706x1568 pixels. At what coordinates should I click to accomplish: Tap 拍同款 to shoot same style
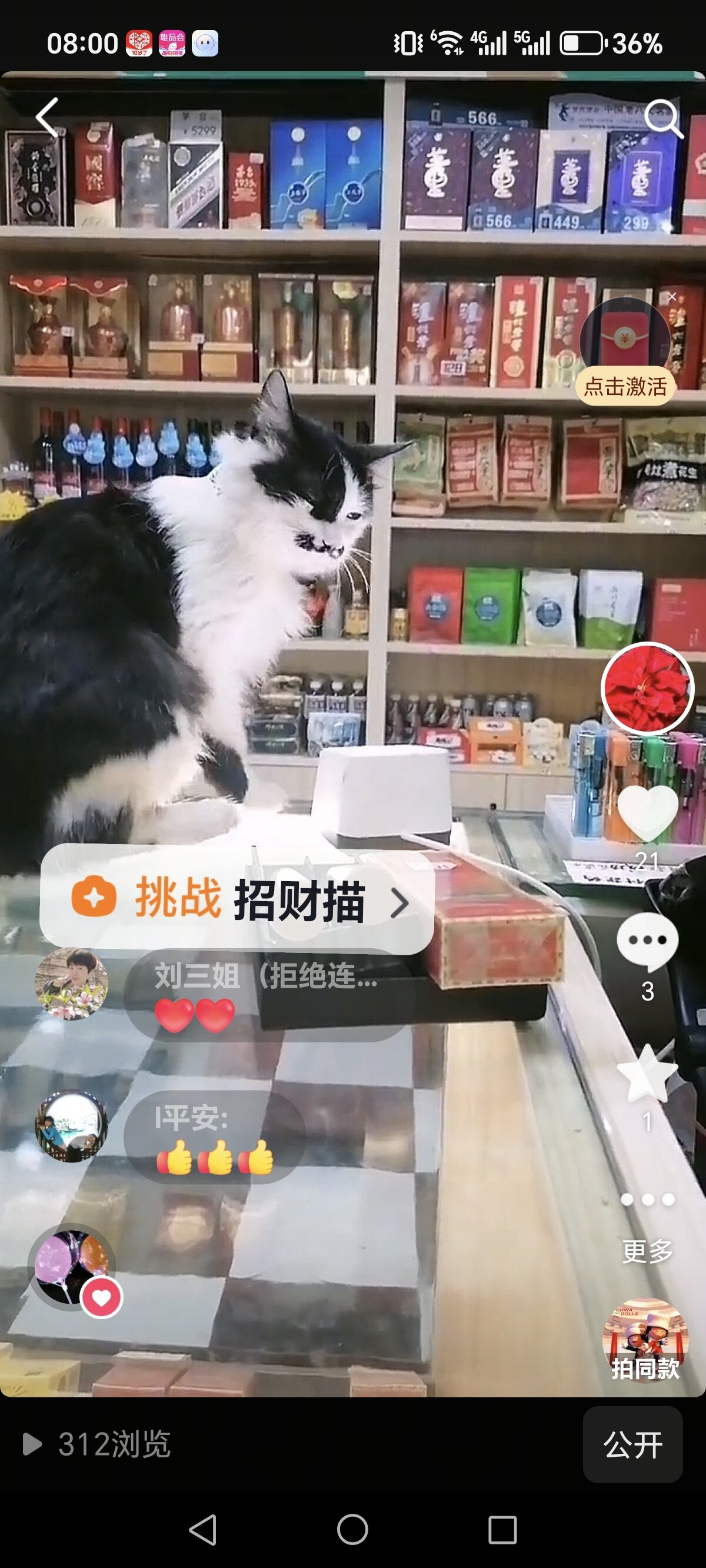point(645,1341)
